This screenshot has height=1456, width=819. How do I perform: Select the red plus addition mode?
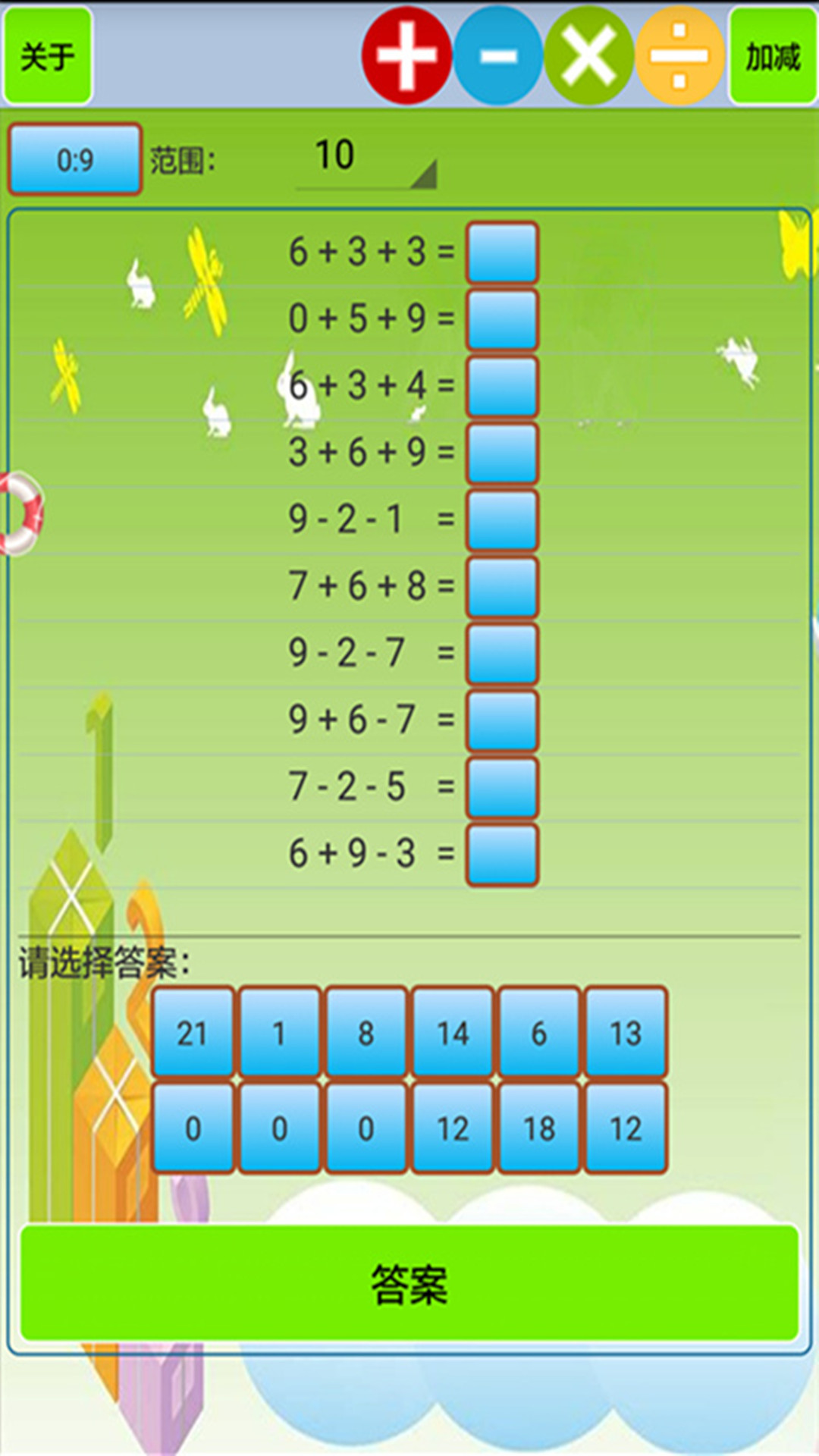(406, 55)
